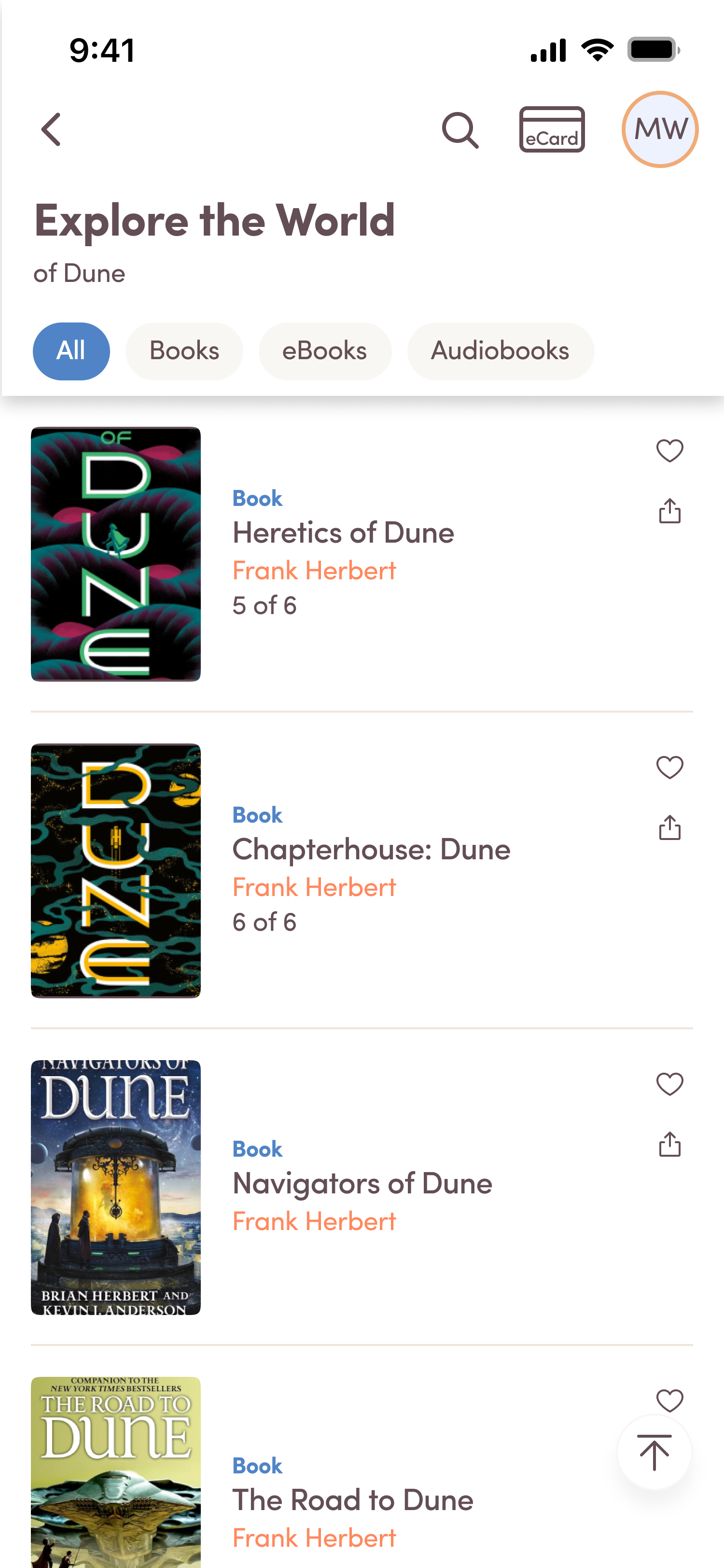Share Navigators of Dune

click(669, 1144)
